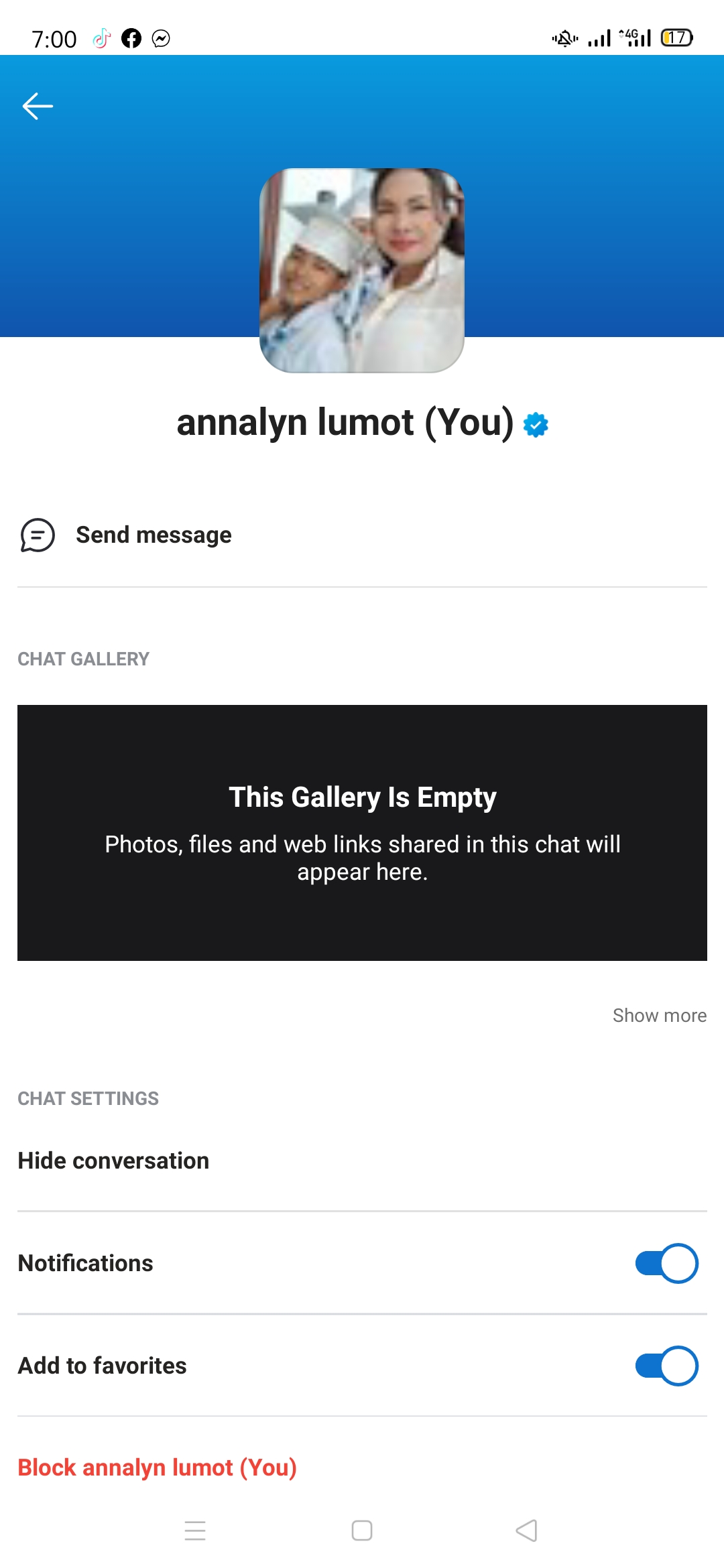Block annalyn lumot (You)
Screen dimensions: 724x1568
[158, 1467]
